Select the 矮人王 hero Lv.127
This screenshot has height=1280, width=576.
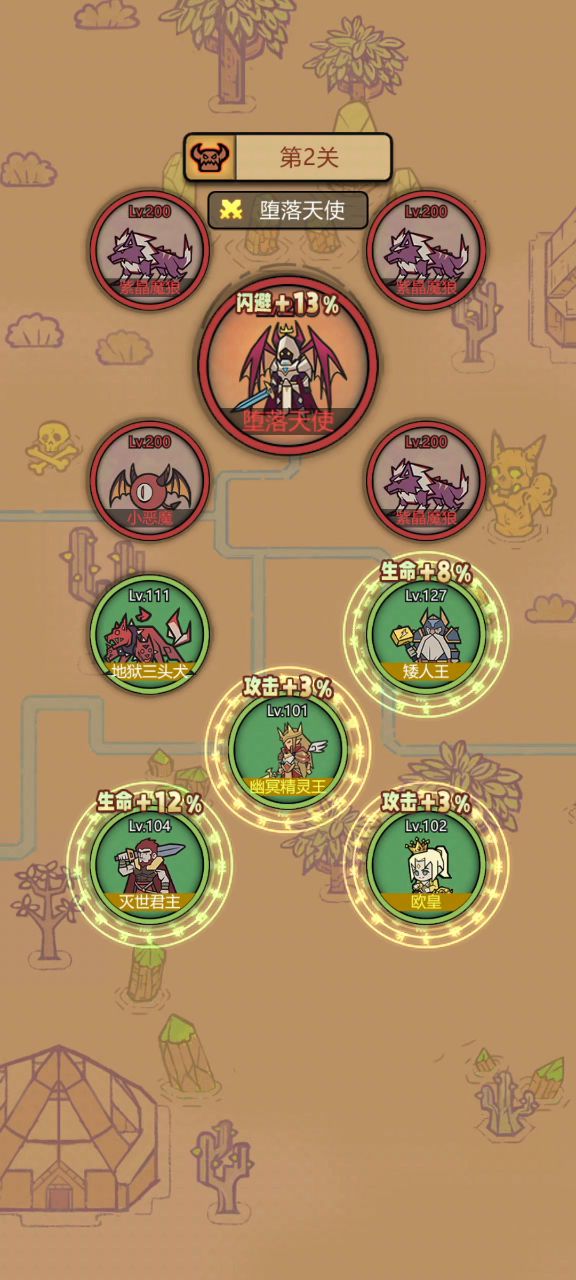coord(426,632)
